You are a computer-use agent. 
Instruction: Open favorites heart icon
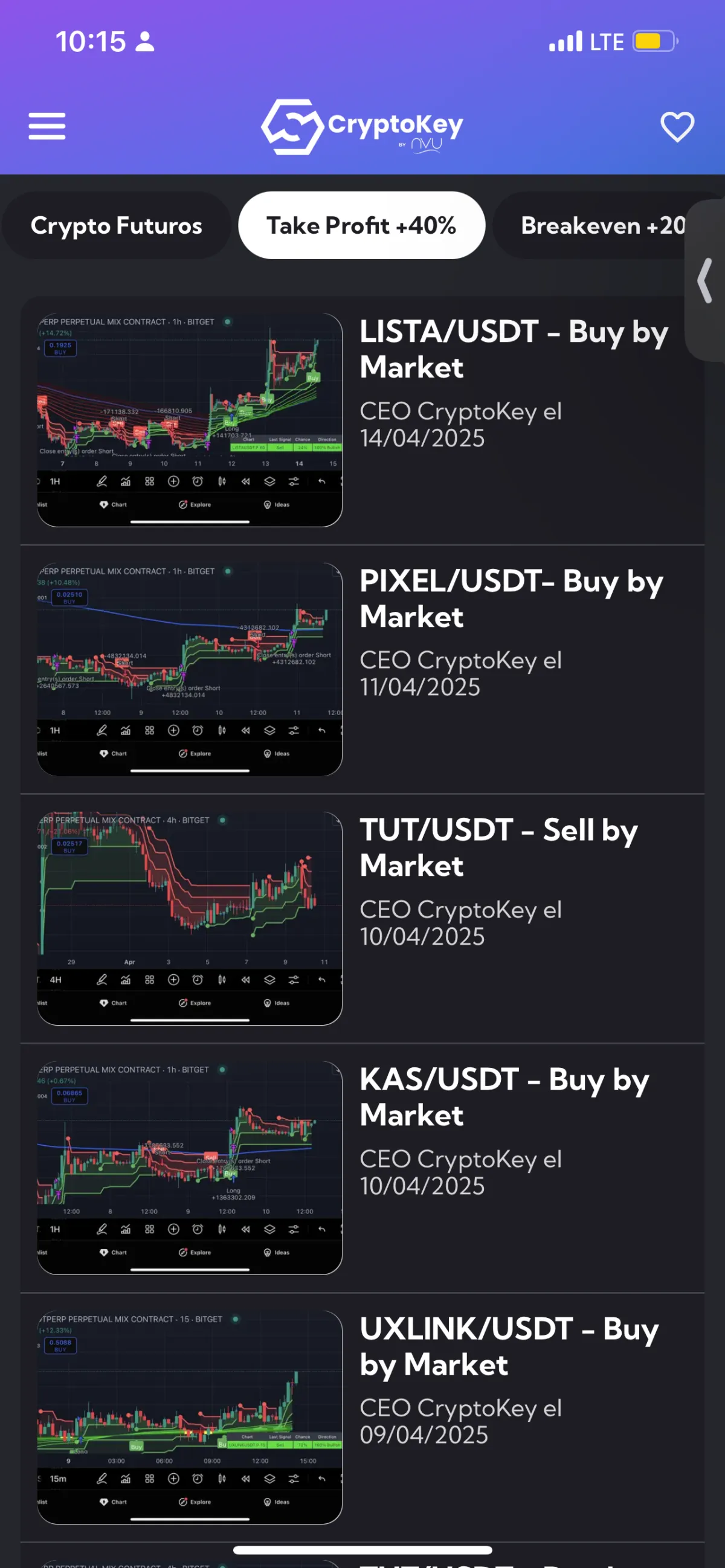[x=677, y=127]
